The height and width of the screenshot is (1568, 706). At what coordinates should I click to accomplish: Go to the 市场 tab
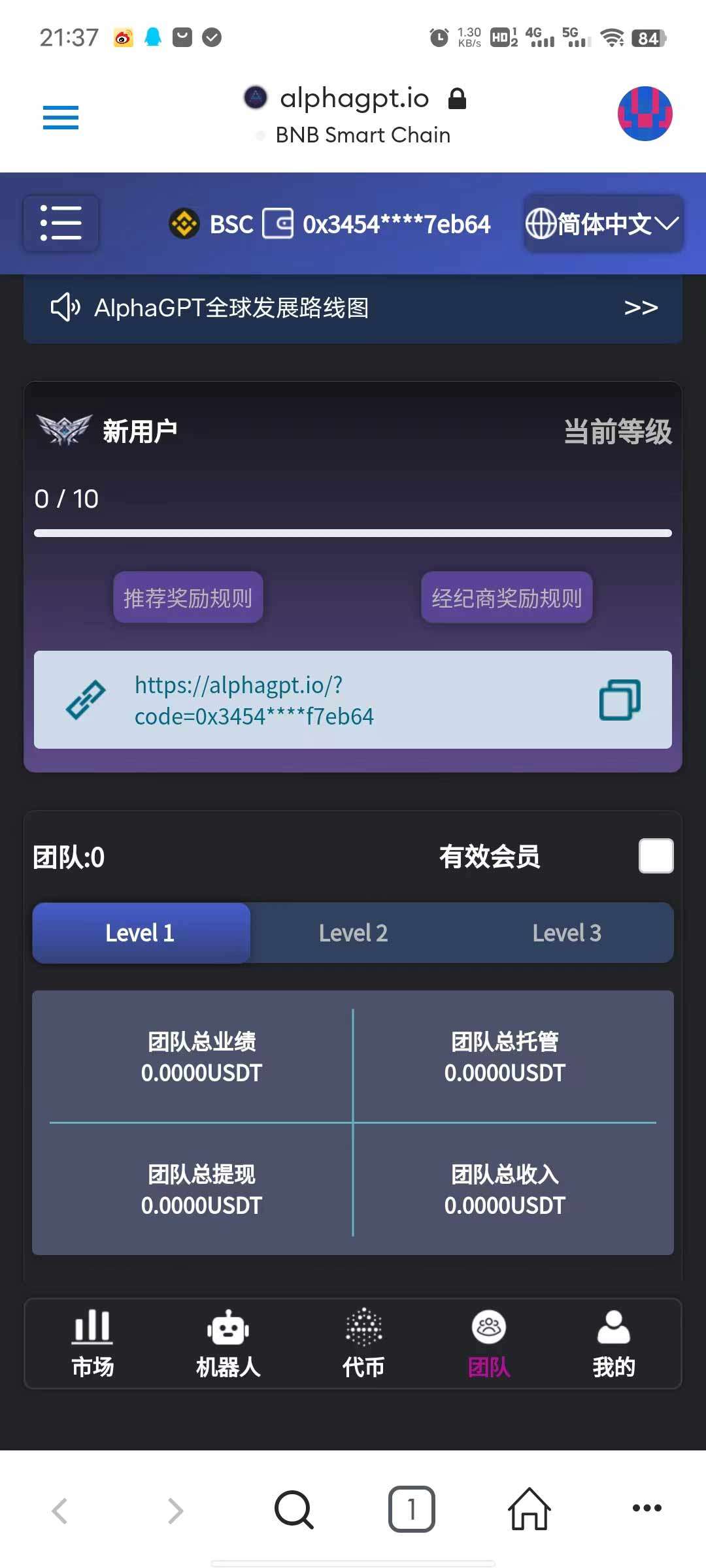[92, 1344]
